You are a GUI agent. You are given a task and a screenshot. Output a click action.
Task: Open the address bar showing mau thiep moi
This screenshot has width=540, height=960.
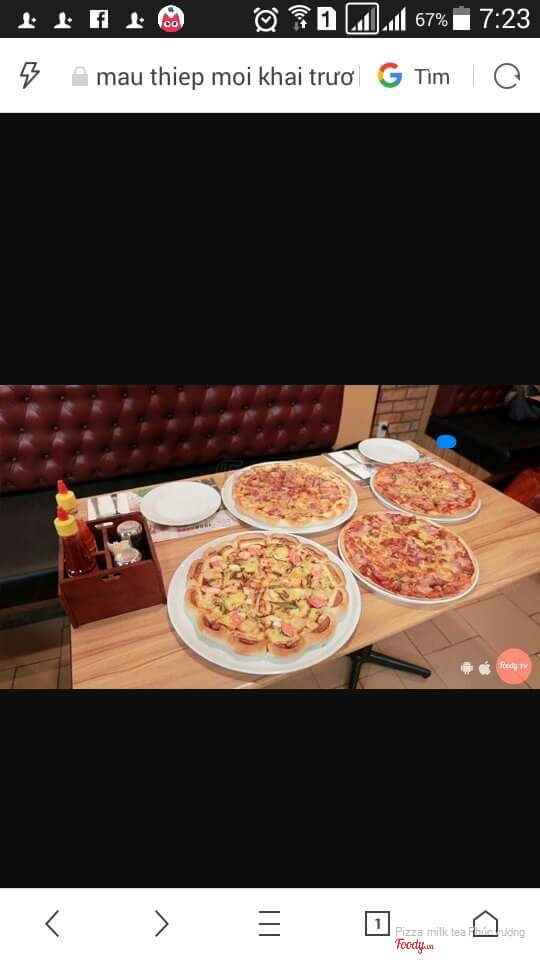pos(212,77)
